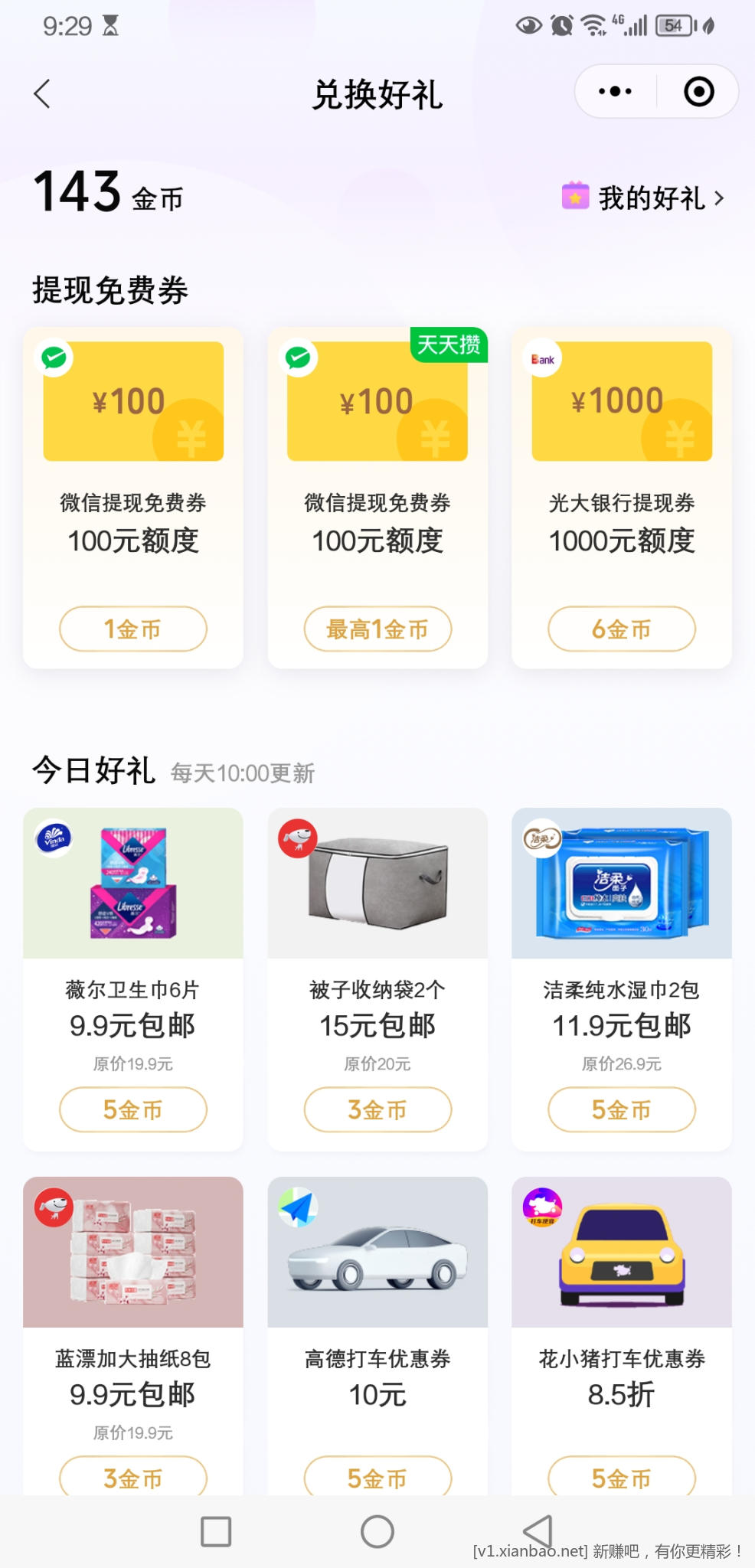Screen dimensions: 755x1568
Task: Open 我的好礼 to view my gifts
Action: point(643,198)
